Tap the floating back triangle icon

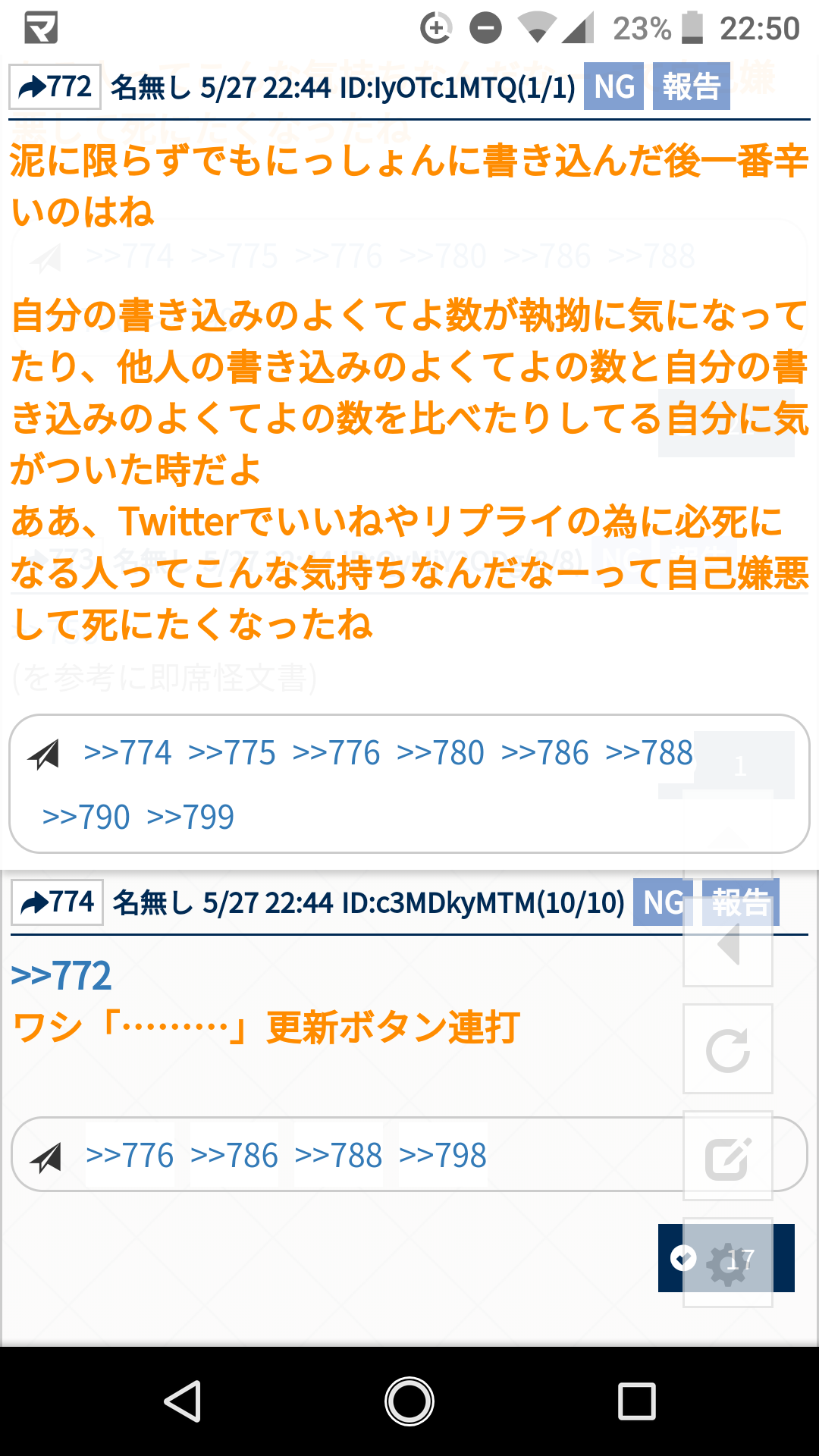click(x=728, y=943)
